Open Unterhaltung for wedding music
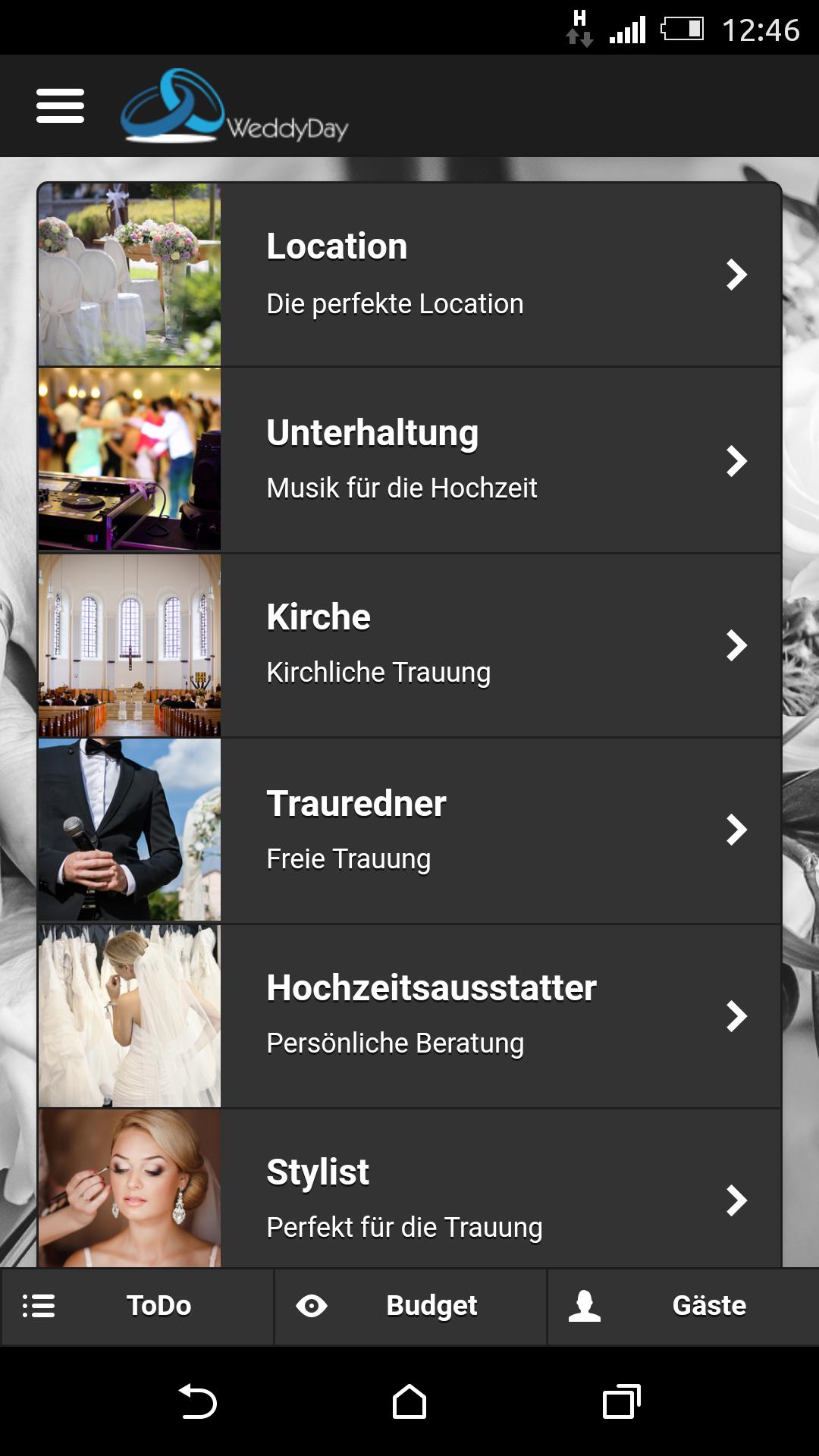The image size is (819, 1456). (500, 459)
